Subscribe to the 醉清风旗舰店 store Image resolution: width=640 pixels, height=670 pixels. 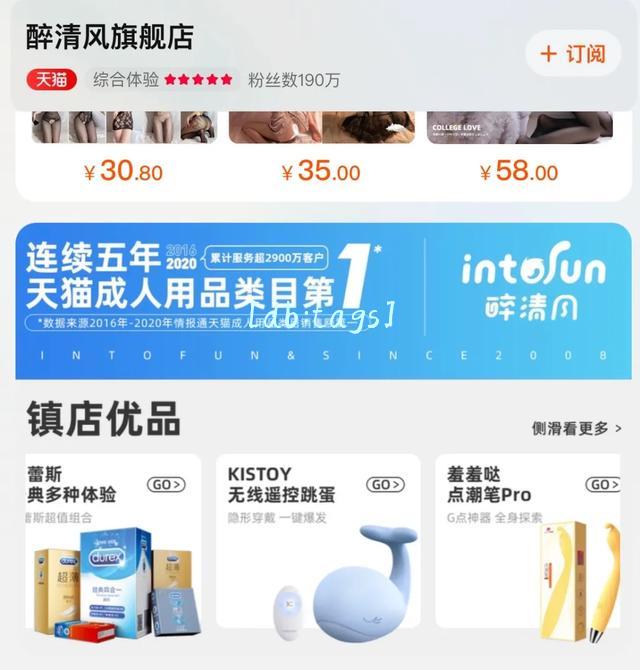click(575, 54)
